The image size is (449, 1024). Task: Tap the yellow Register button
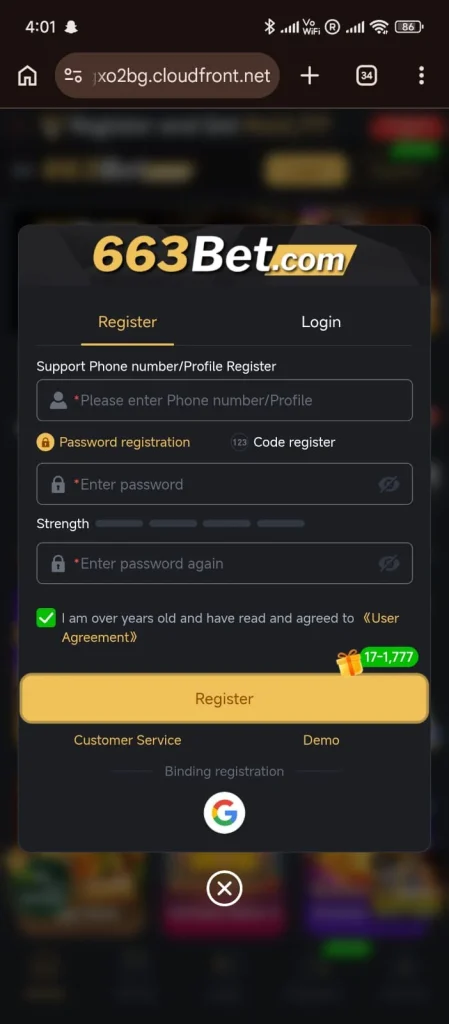click(x=224, y=699)
